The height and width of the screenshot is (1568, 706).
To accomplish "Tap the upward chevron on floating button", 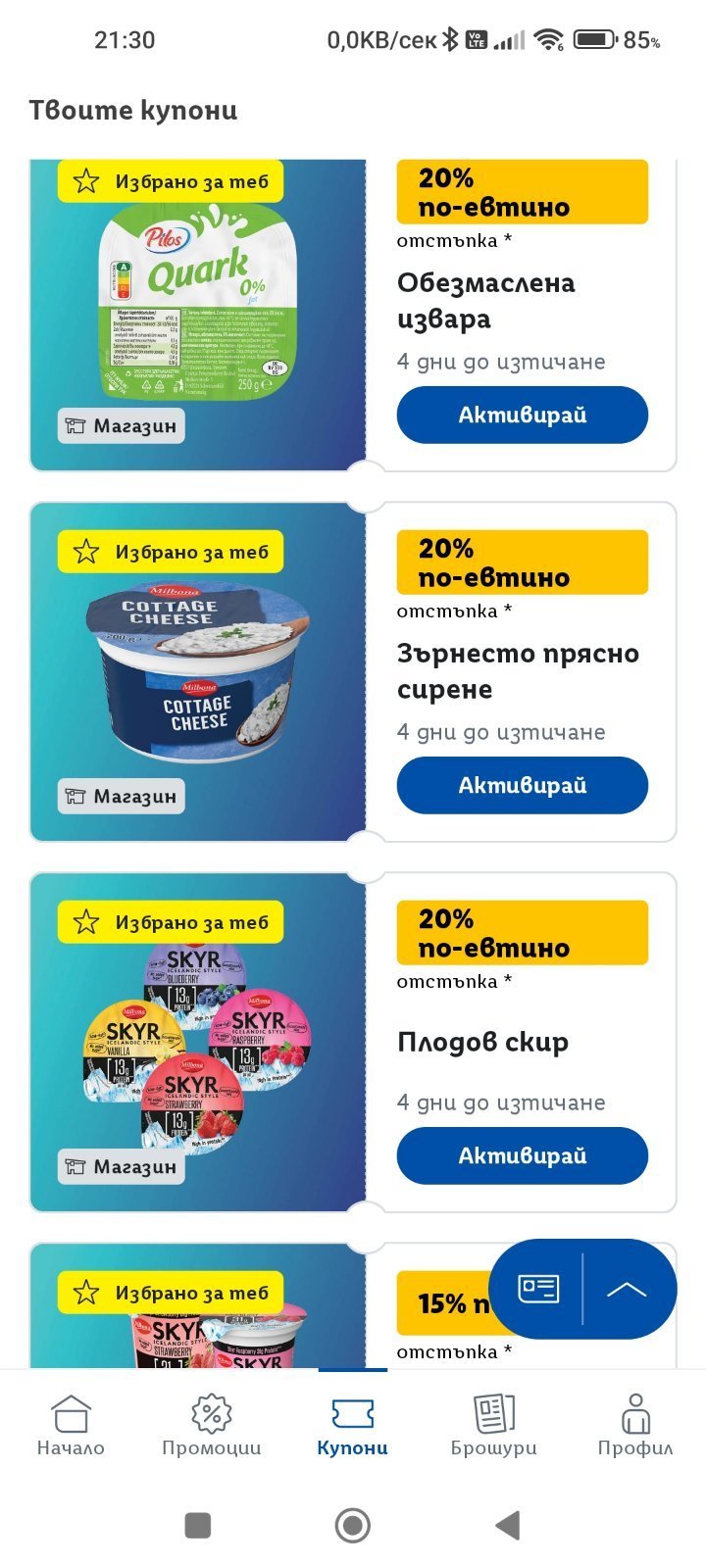I will coord(627,1289).
